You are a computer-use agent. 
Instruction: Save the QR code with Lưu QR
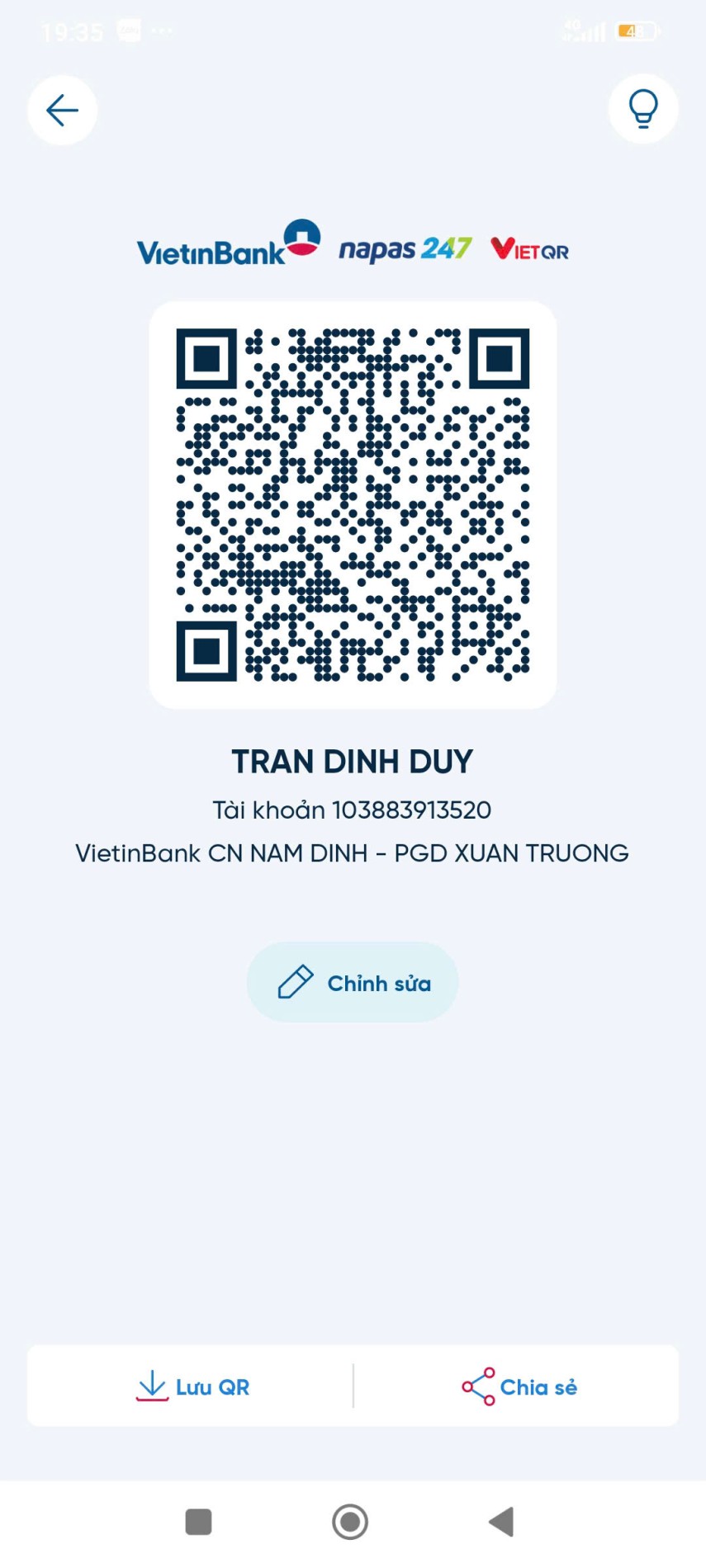(x=192, y=1386)
